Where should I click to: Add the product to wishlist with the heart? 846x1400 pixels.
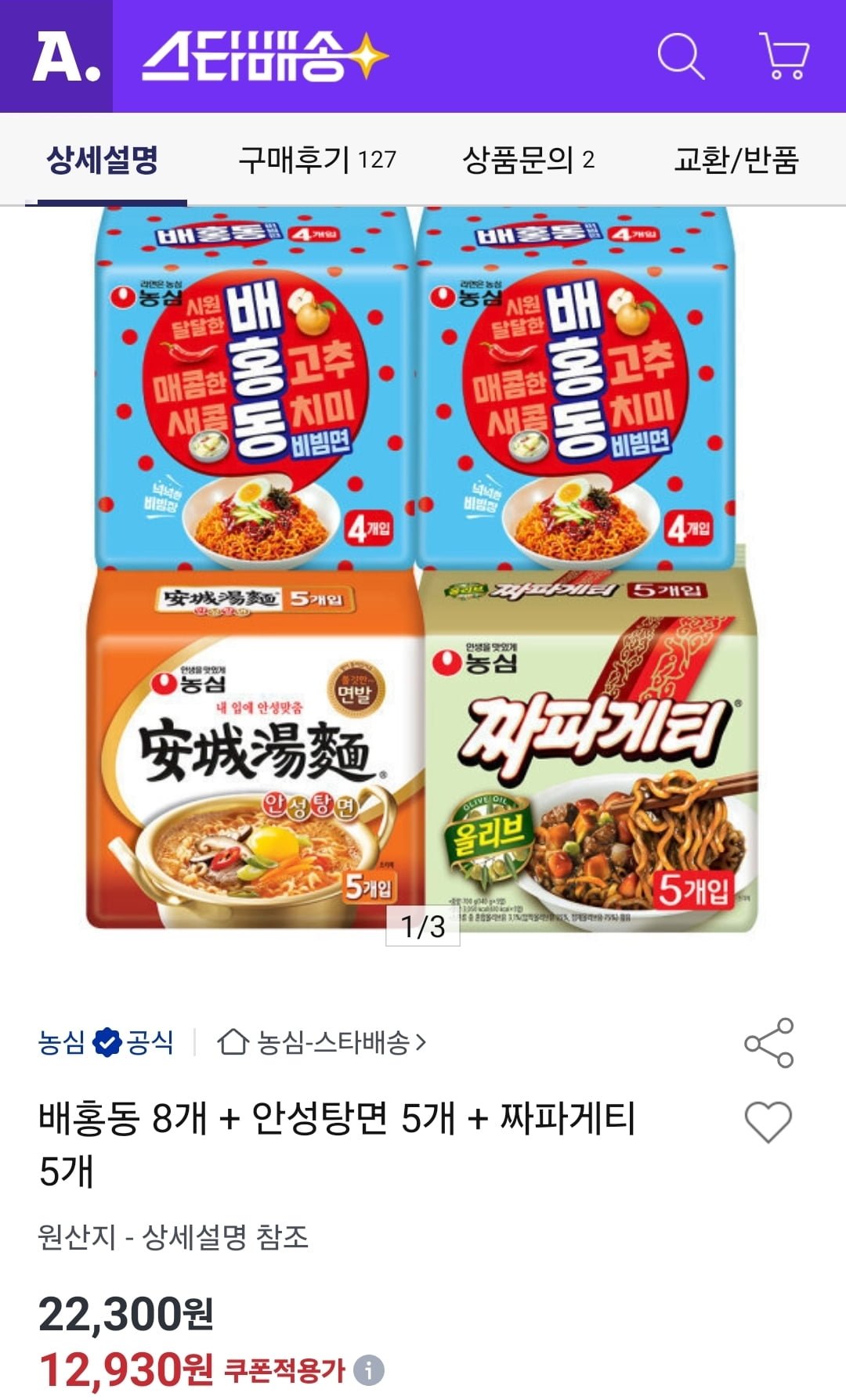pyautogui.click(x=768, y=1121)
